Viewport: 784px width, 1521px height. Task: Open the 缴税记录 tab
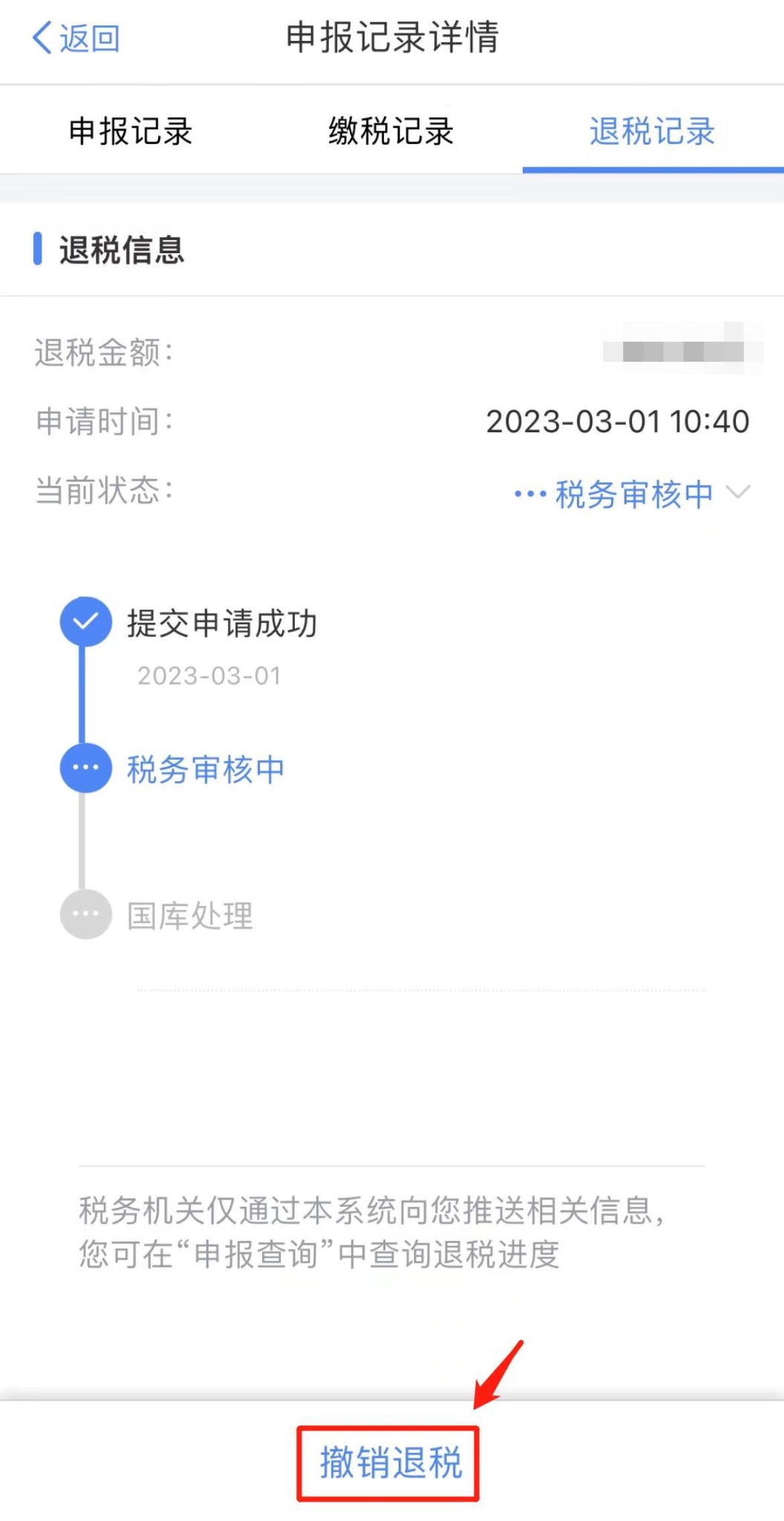point(391,131)
